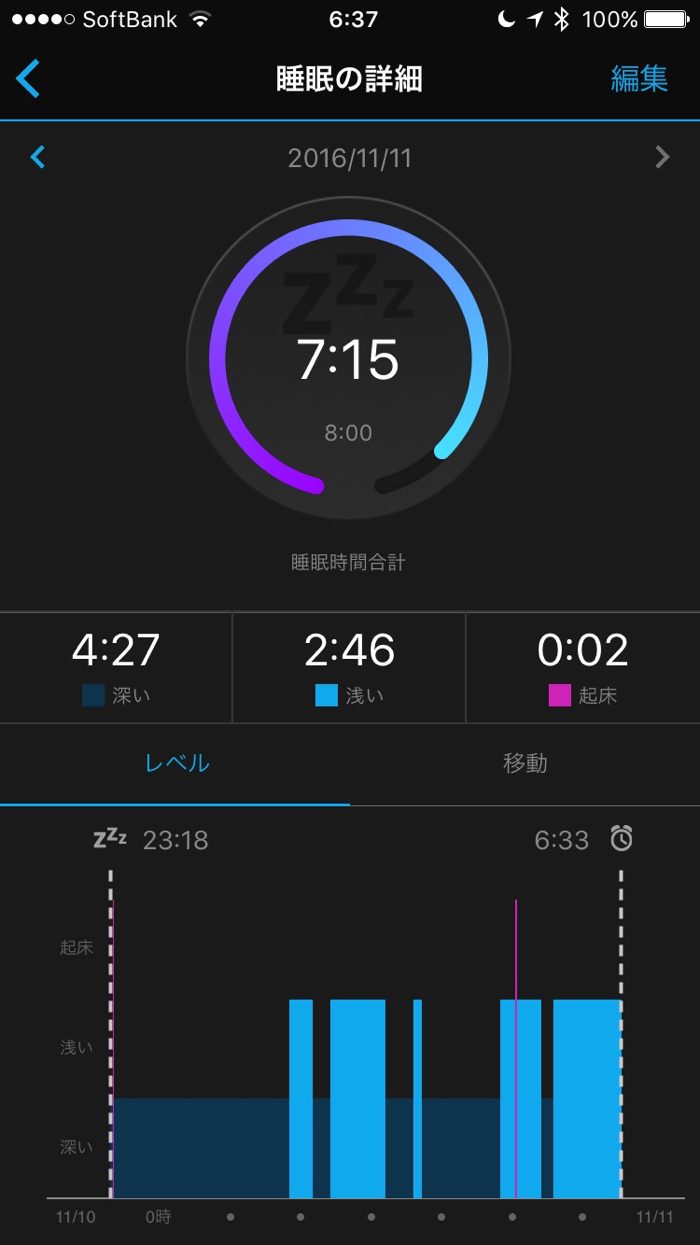Go to the previous day's sleep data
700x1245 pixels.
point(38,157)
